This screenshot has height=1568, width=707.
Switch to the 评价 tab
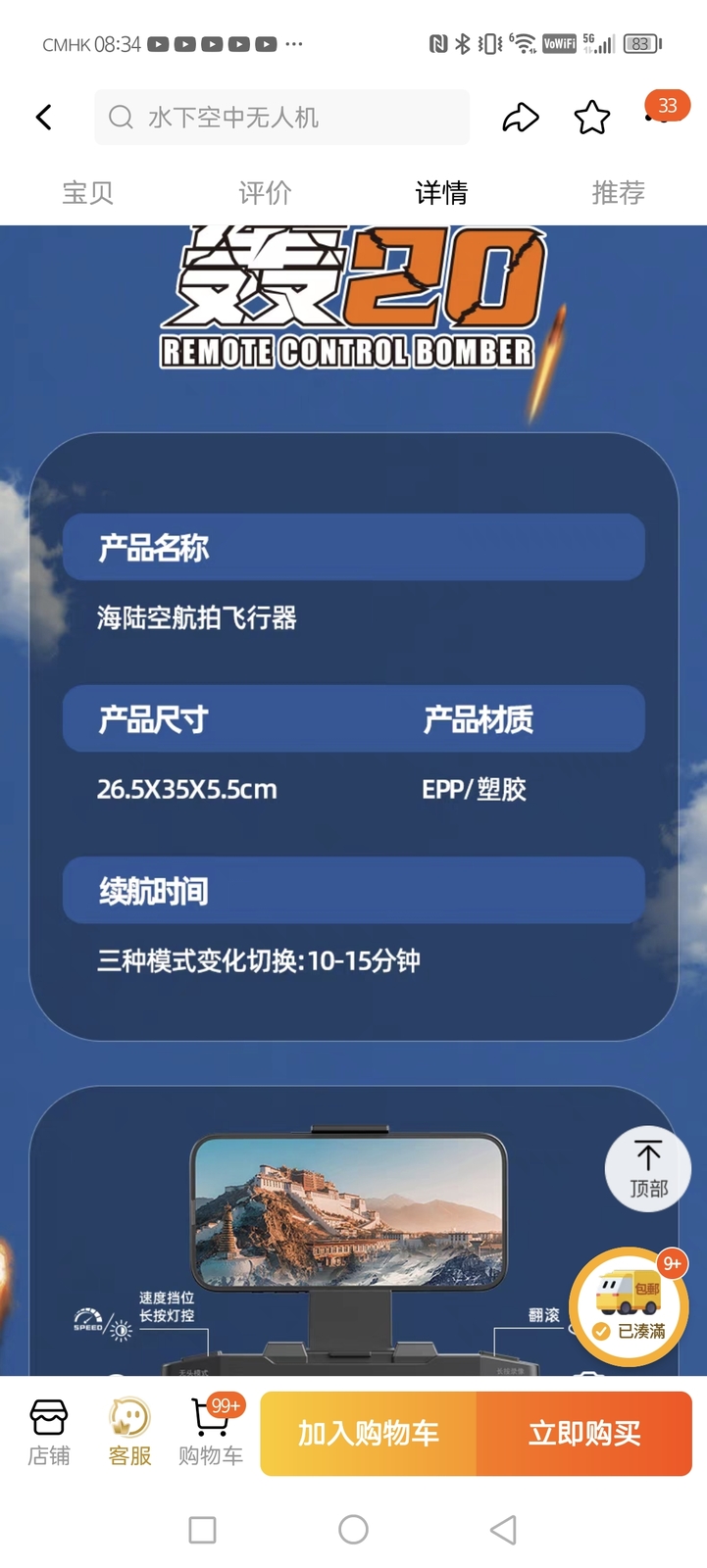265,193
